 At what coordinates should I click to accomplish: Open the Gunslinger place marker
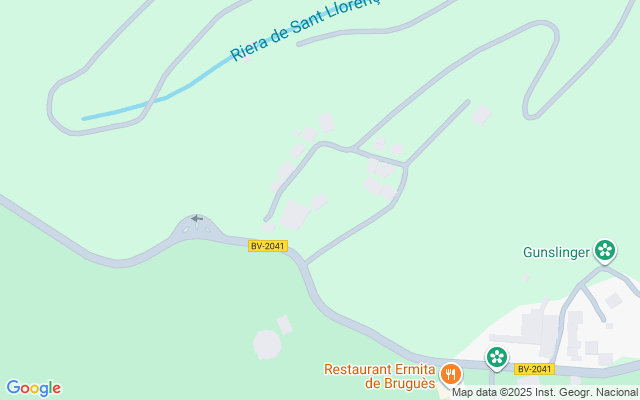pyautogui.click(x=604, y=251)
